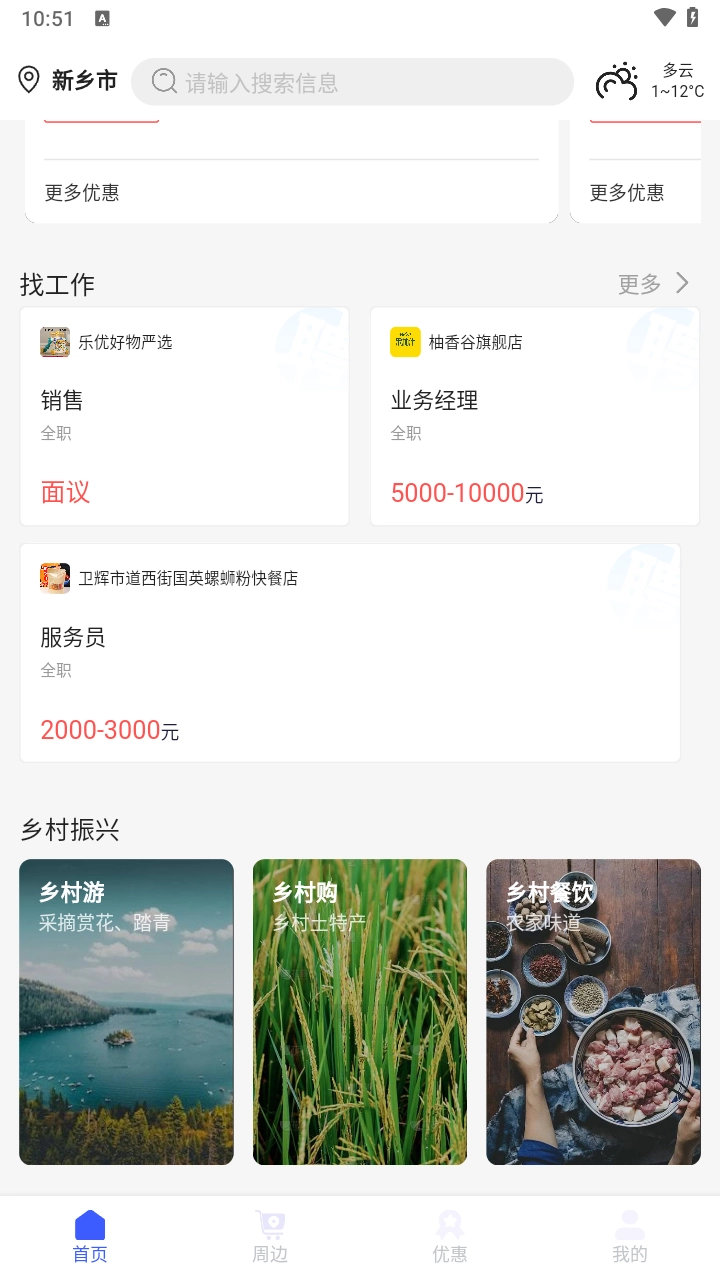Screen dimensions: 720x1280
Task: Open the 多云 weather widget
Action: pyautogui.click(x=650, y=81)
